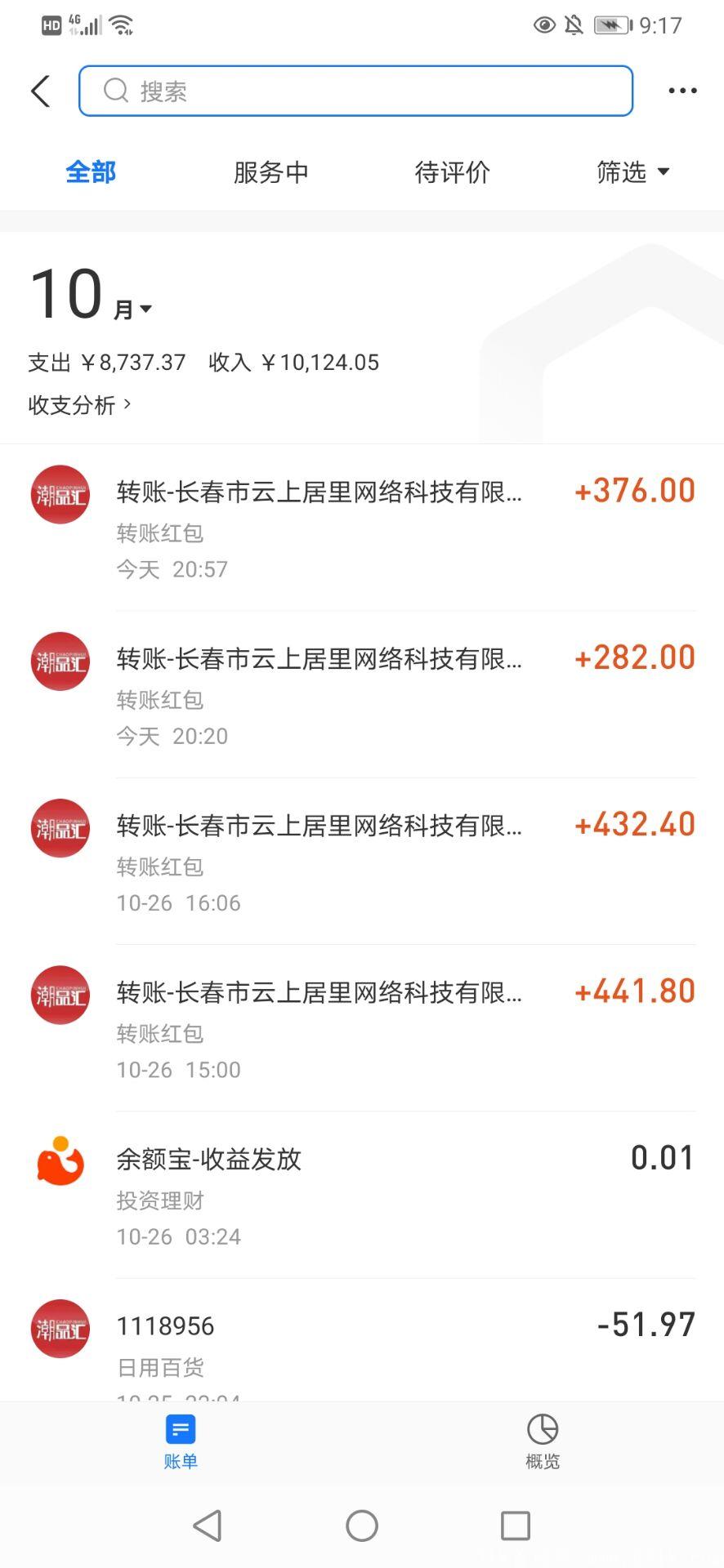Go back using the top-left arrow
Image resolution: width=724 pixels, height=1568 pixels.
[41, 91]
